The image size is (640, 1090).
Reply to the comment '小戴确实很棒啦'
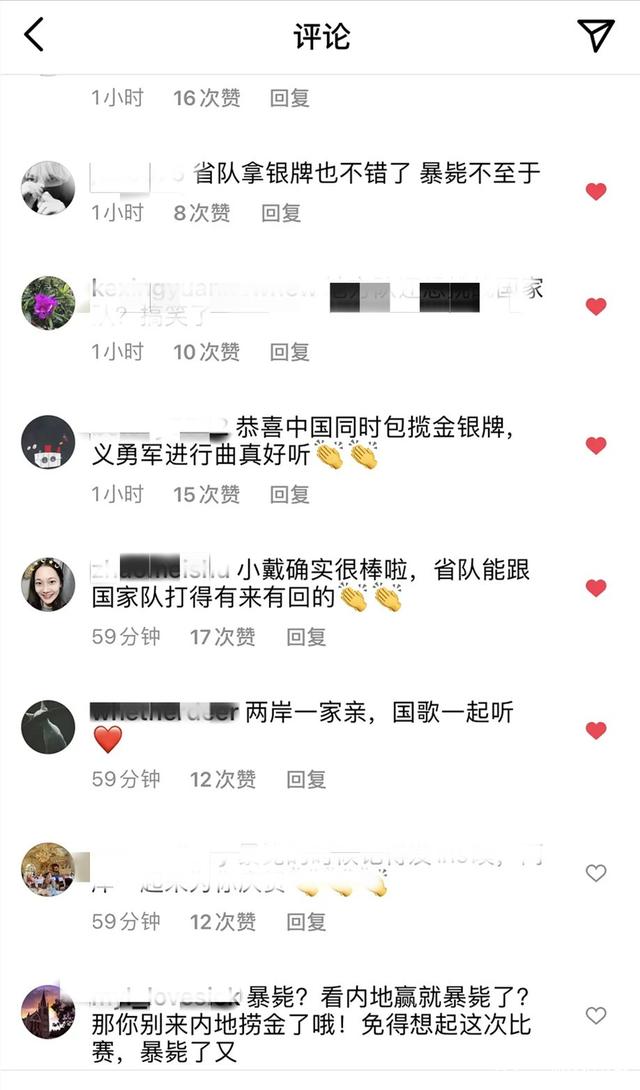point(306,636)
